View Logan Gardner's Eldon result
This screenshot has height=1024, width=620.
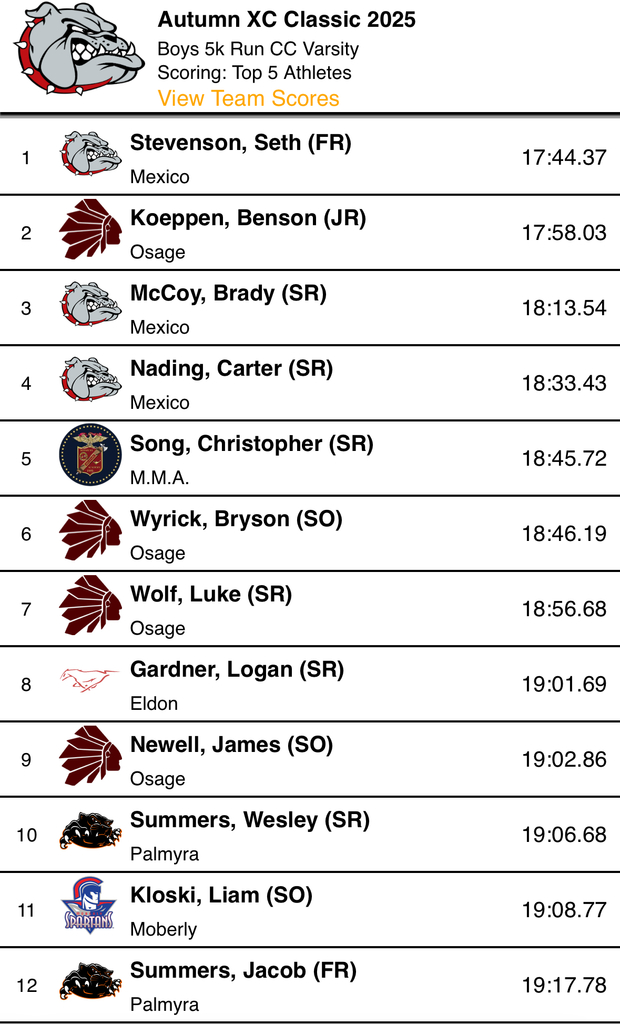tap(310, 684)
